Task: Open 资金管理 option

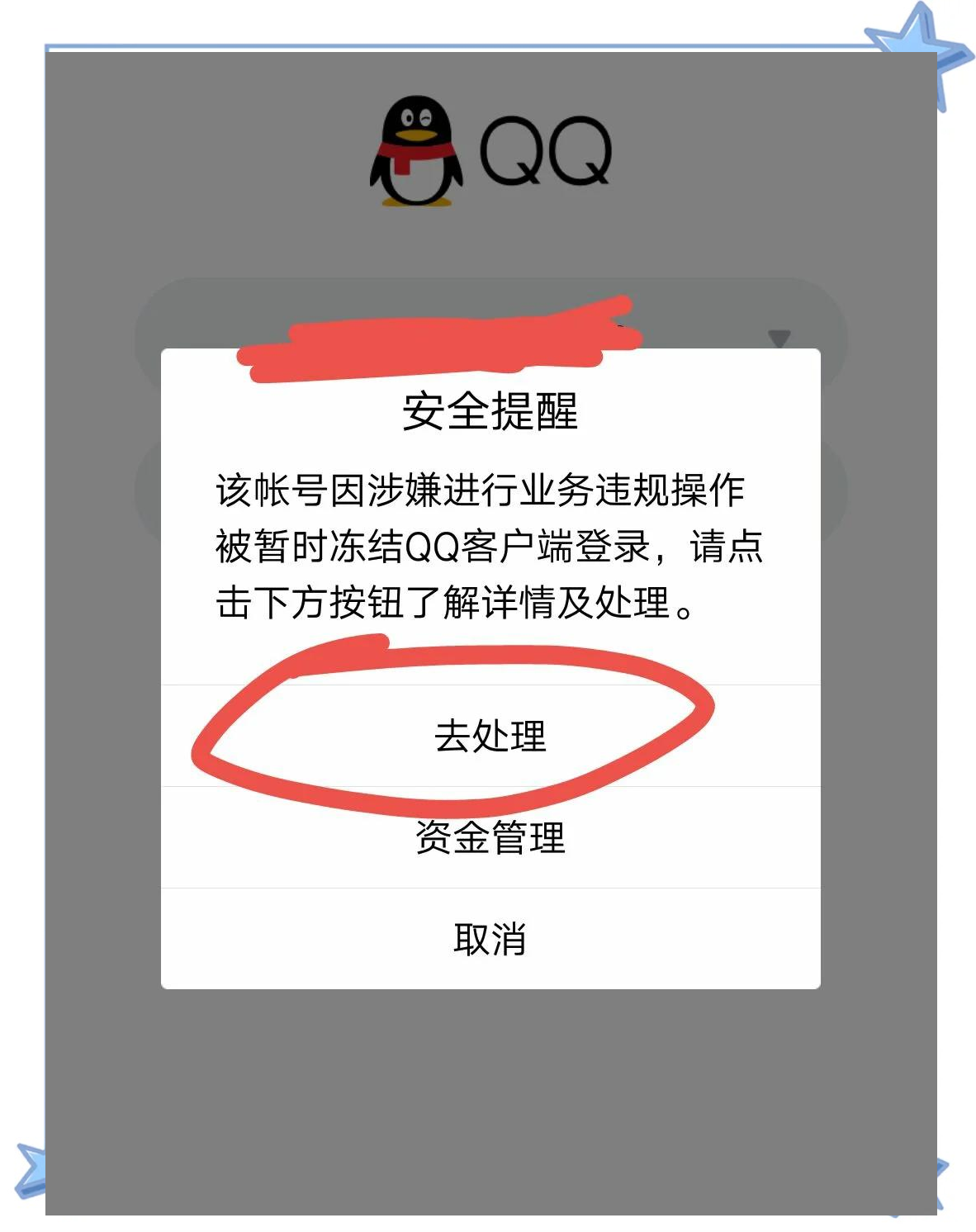Action: coord(490,837)
